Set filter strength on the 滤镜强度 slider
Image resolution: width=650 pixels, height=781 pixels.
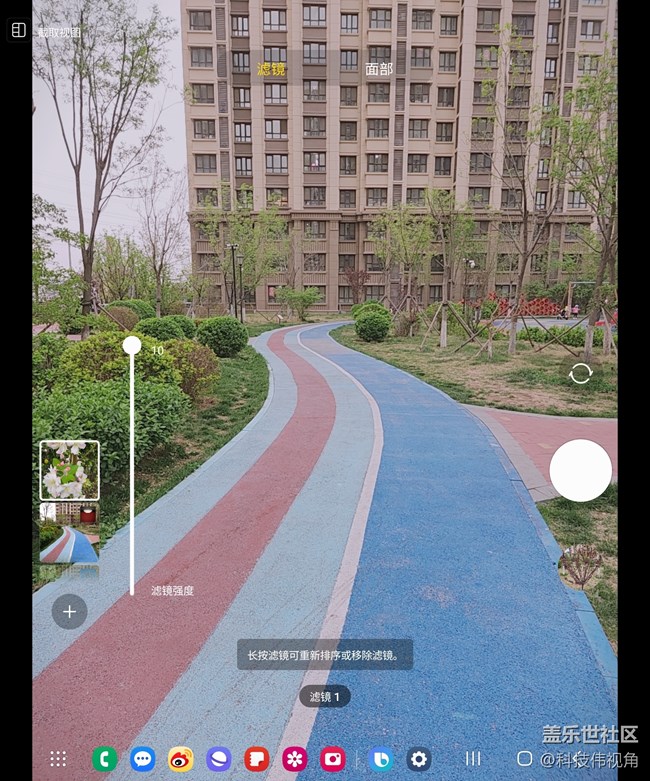[x=132, y=346]
